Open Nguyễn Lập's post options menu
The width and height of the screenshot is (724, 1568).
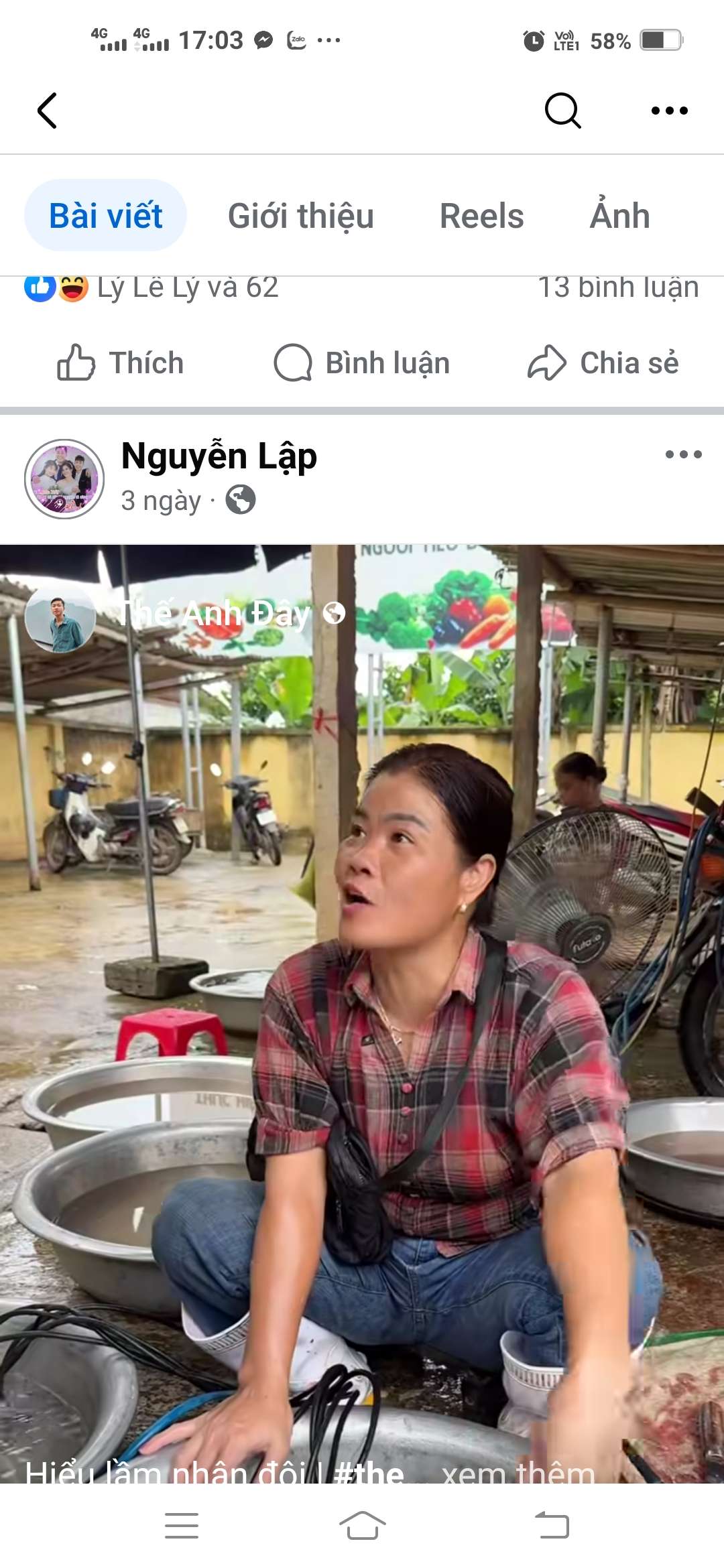[x=683, y=454]
